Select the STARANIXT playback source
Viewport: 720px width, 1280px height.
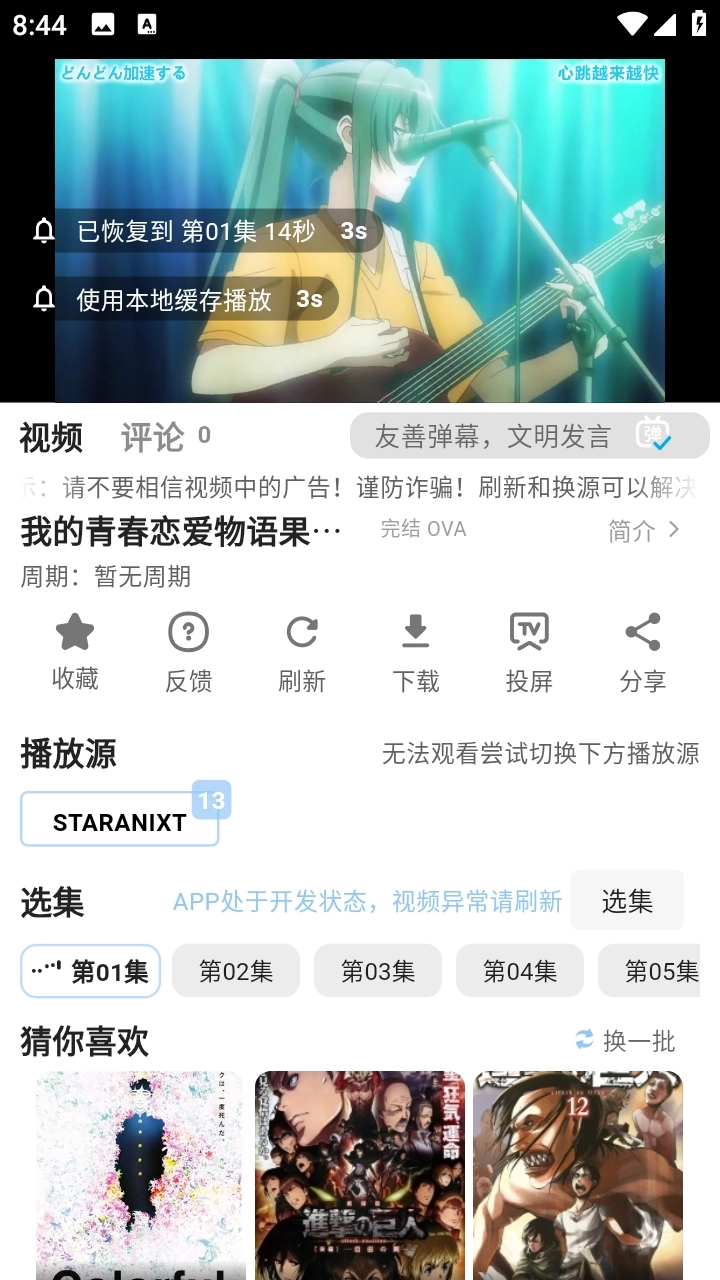(119, 821)
